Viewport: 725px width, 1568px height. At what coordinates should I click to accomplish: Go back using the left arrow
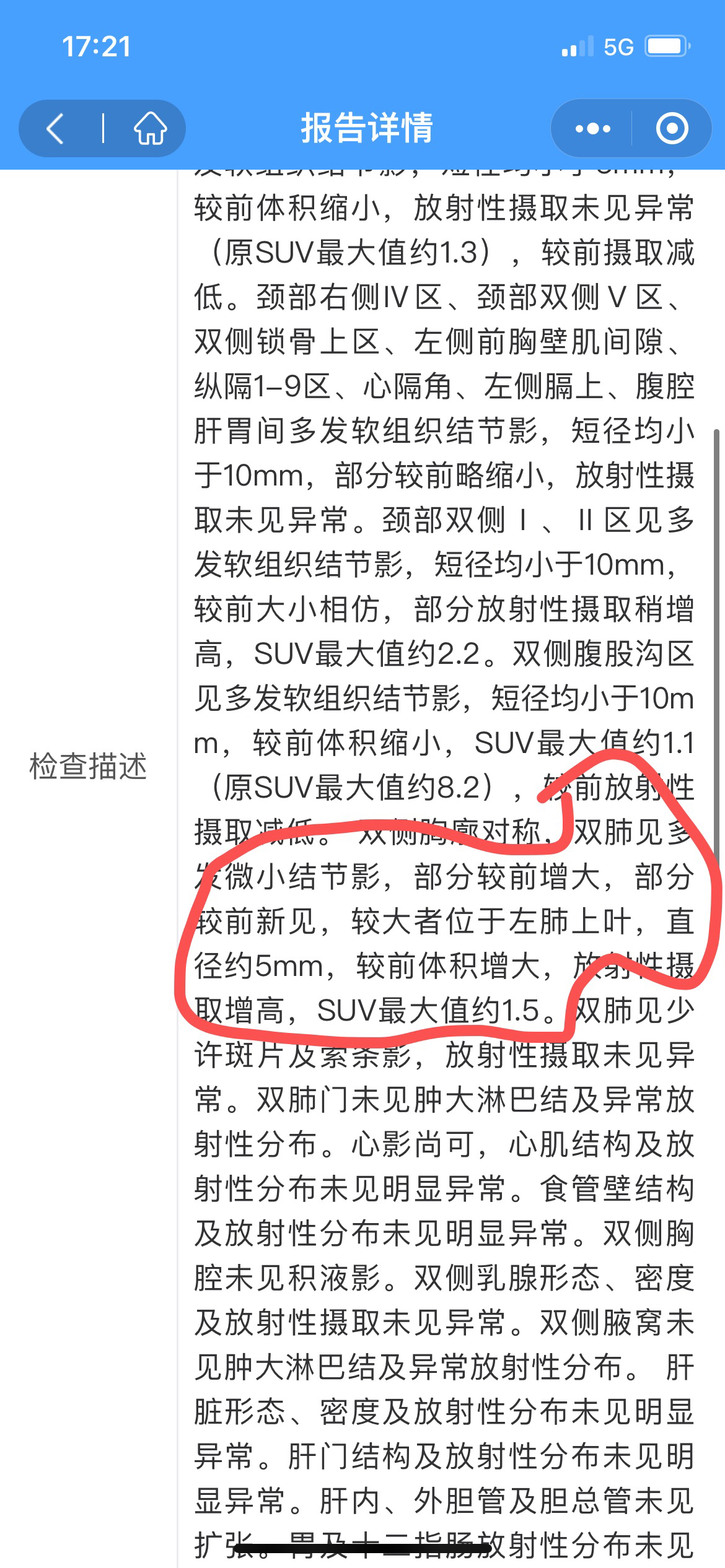pos(56,129)
